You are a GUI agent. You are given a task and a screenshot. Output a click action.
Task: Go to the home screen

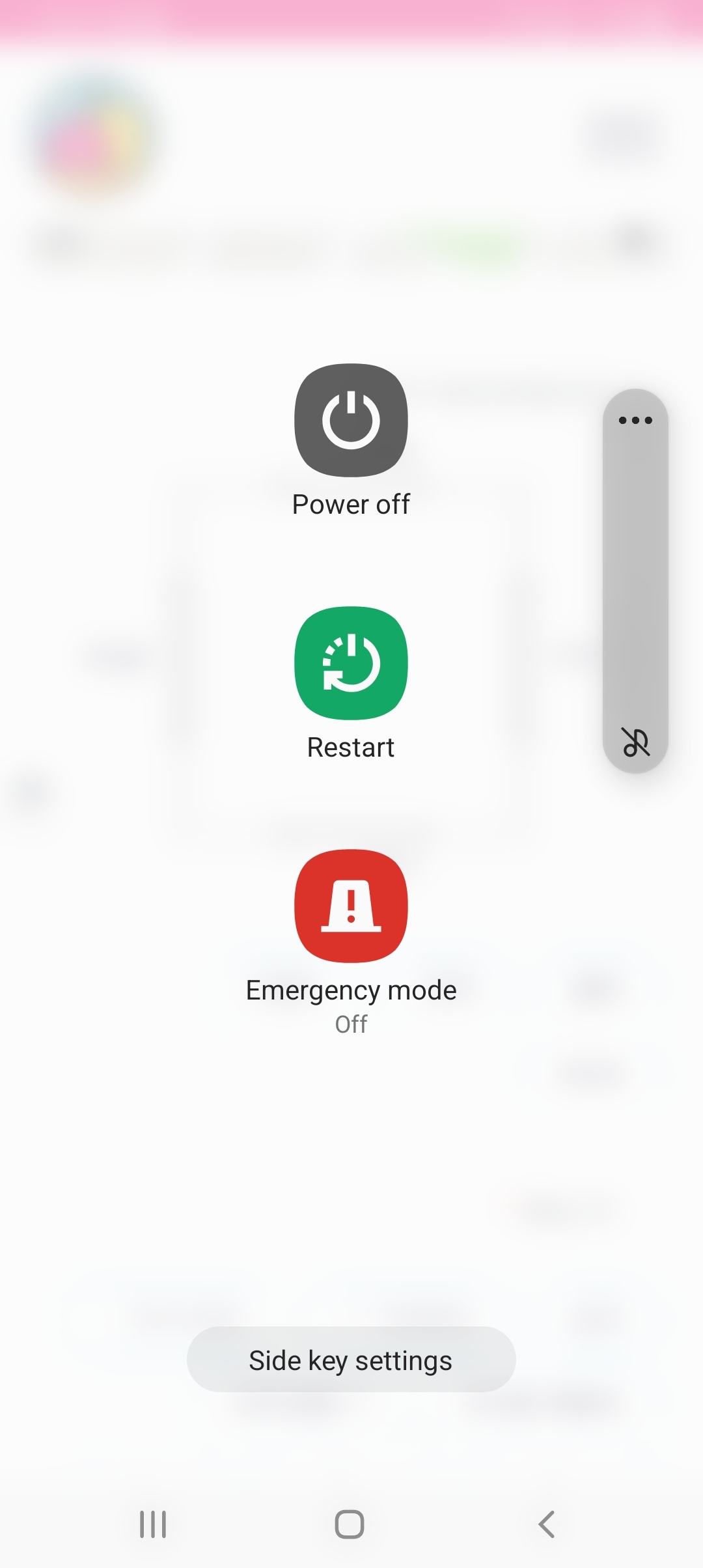[x=350, y=1524]
